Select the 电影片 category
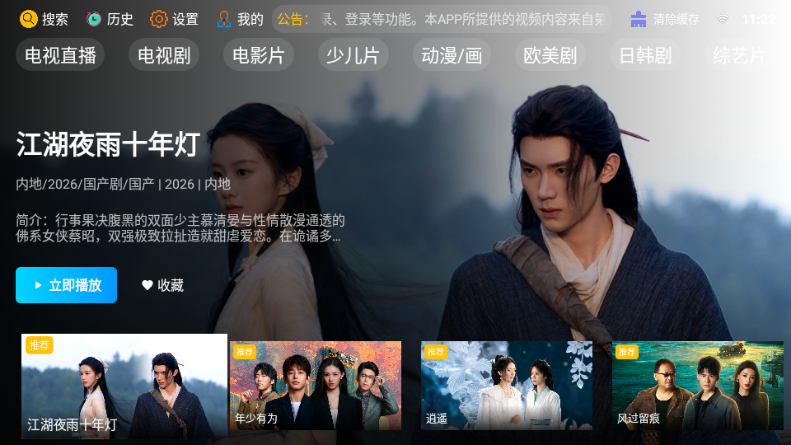 click(258, 55)
